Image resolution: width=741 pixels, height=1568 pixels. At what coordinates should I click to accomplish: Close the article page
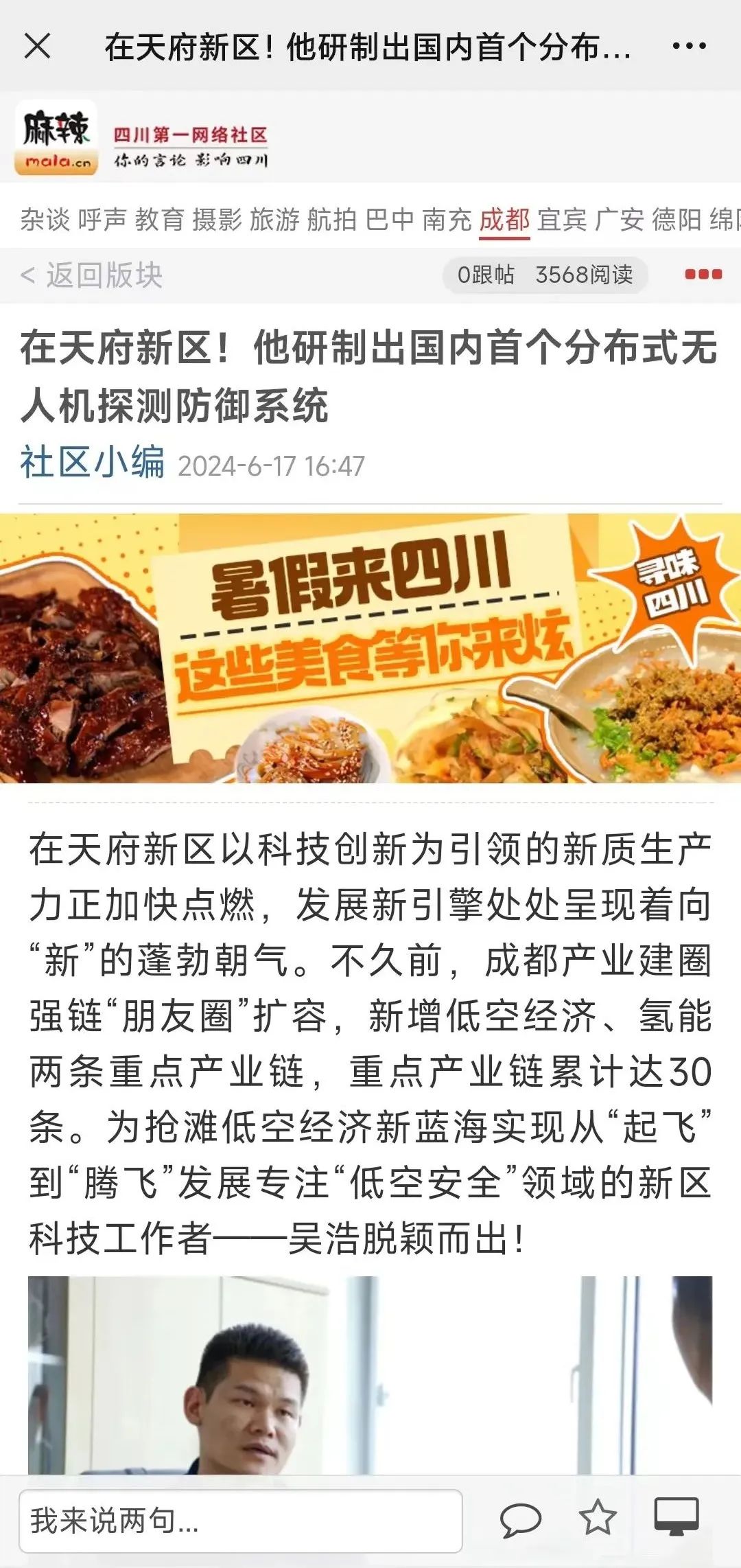(37, 47)
